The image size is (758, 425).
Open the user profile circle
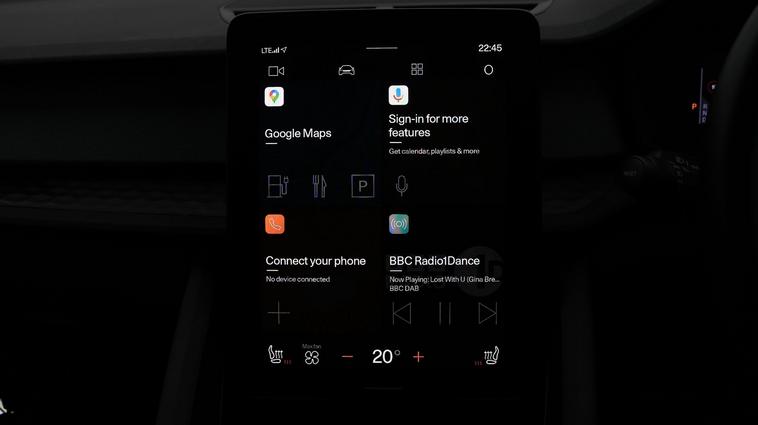(x=488, y=70)
